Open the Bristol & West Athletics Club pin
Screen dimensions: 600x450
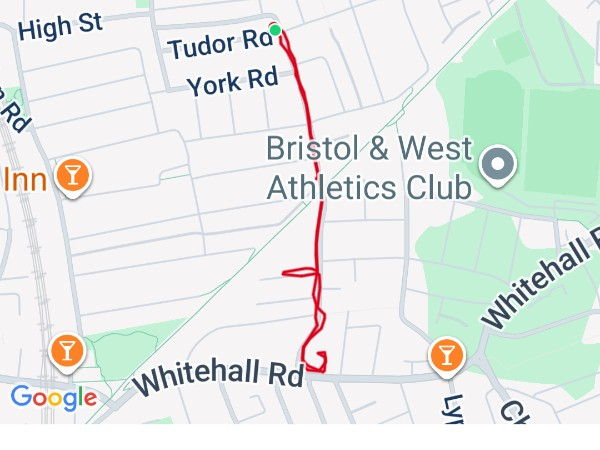coord(497,164)
